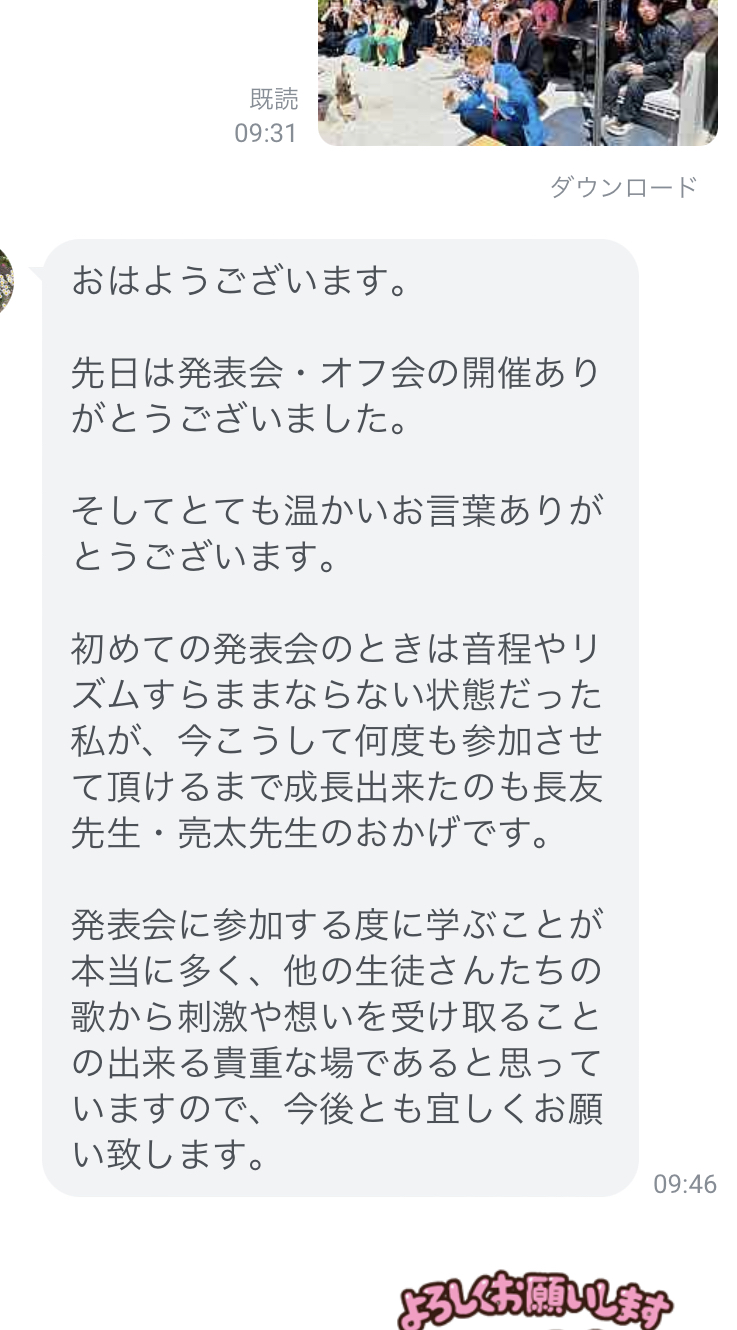Tap the よろしくお願いします sticker
The image size is (737, 1330).
(536, 1301)
